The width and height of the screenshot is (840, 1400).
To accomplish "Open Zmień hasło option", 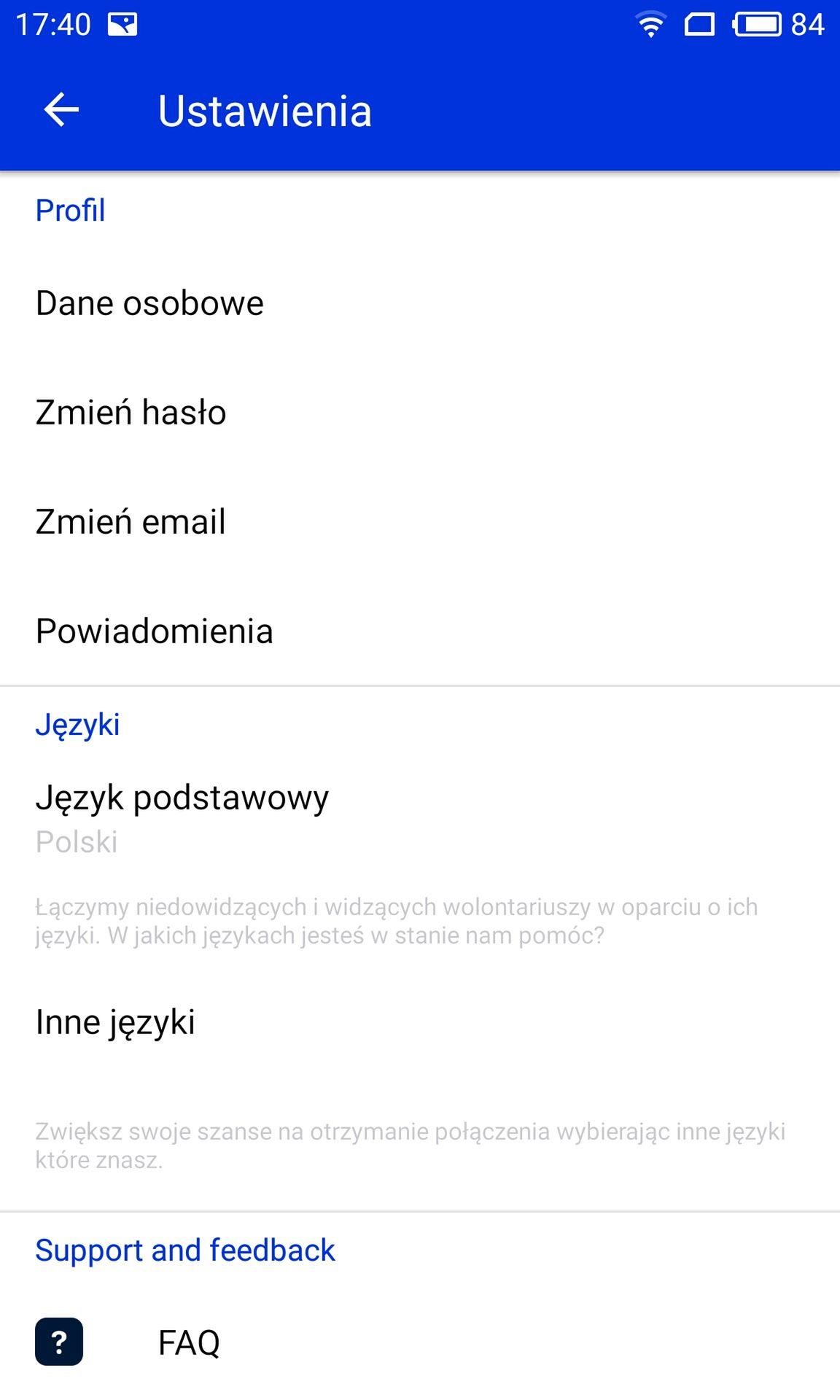I will pyautogui.click(x=420, y=413).
